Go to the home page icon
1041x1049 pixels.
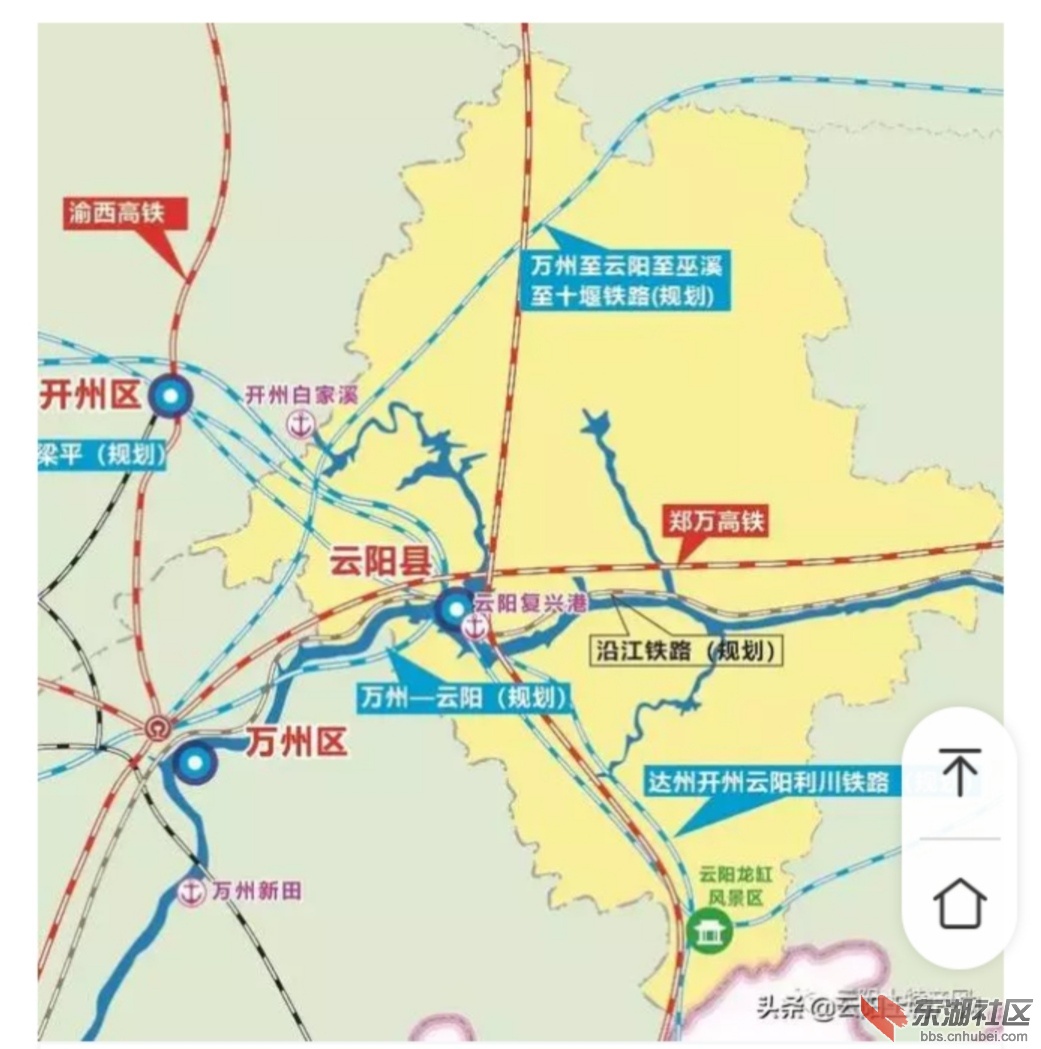959,902
